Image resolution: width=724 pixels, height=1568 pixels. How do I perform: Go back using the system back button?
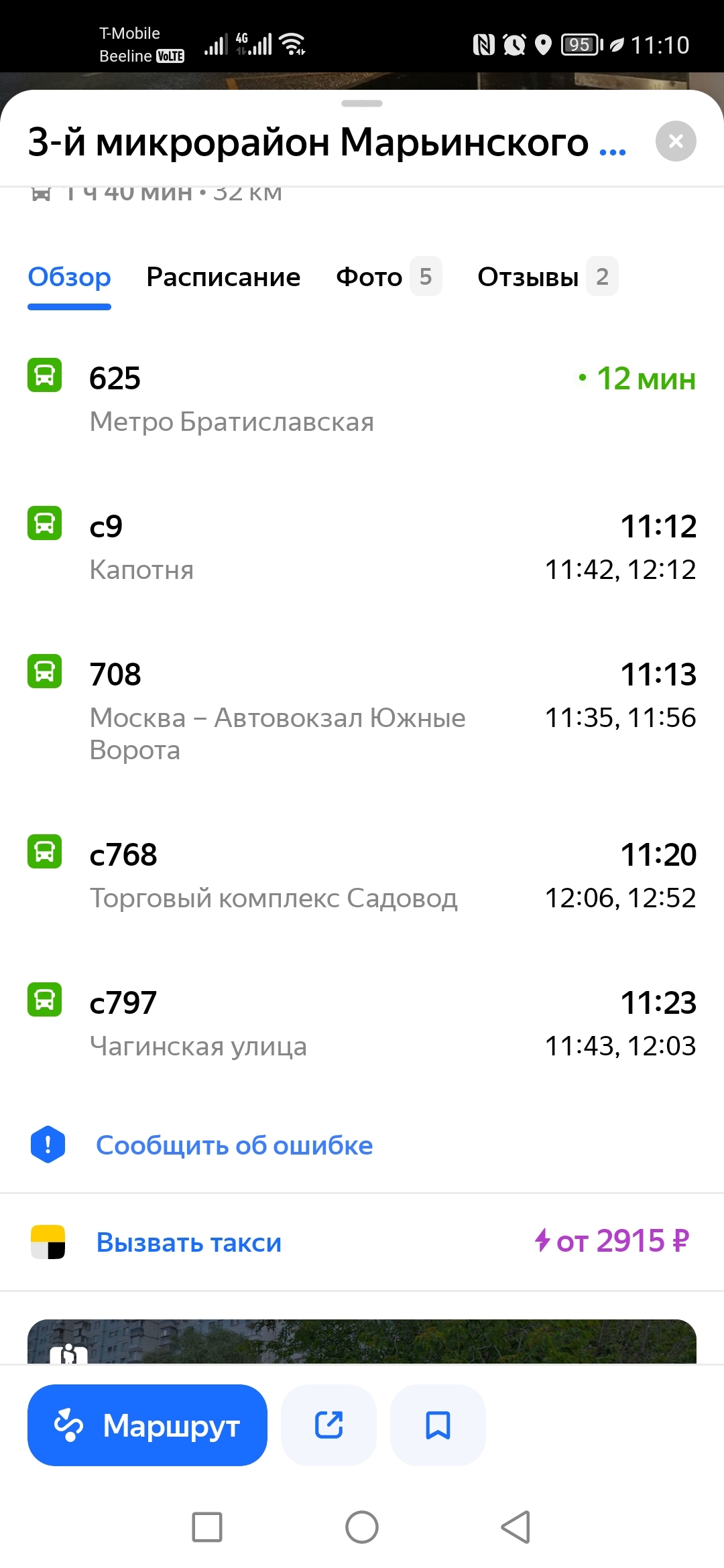tap(516, 1527)
